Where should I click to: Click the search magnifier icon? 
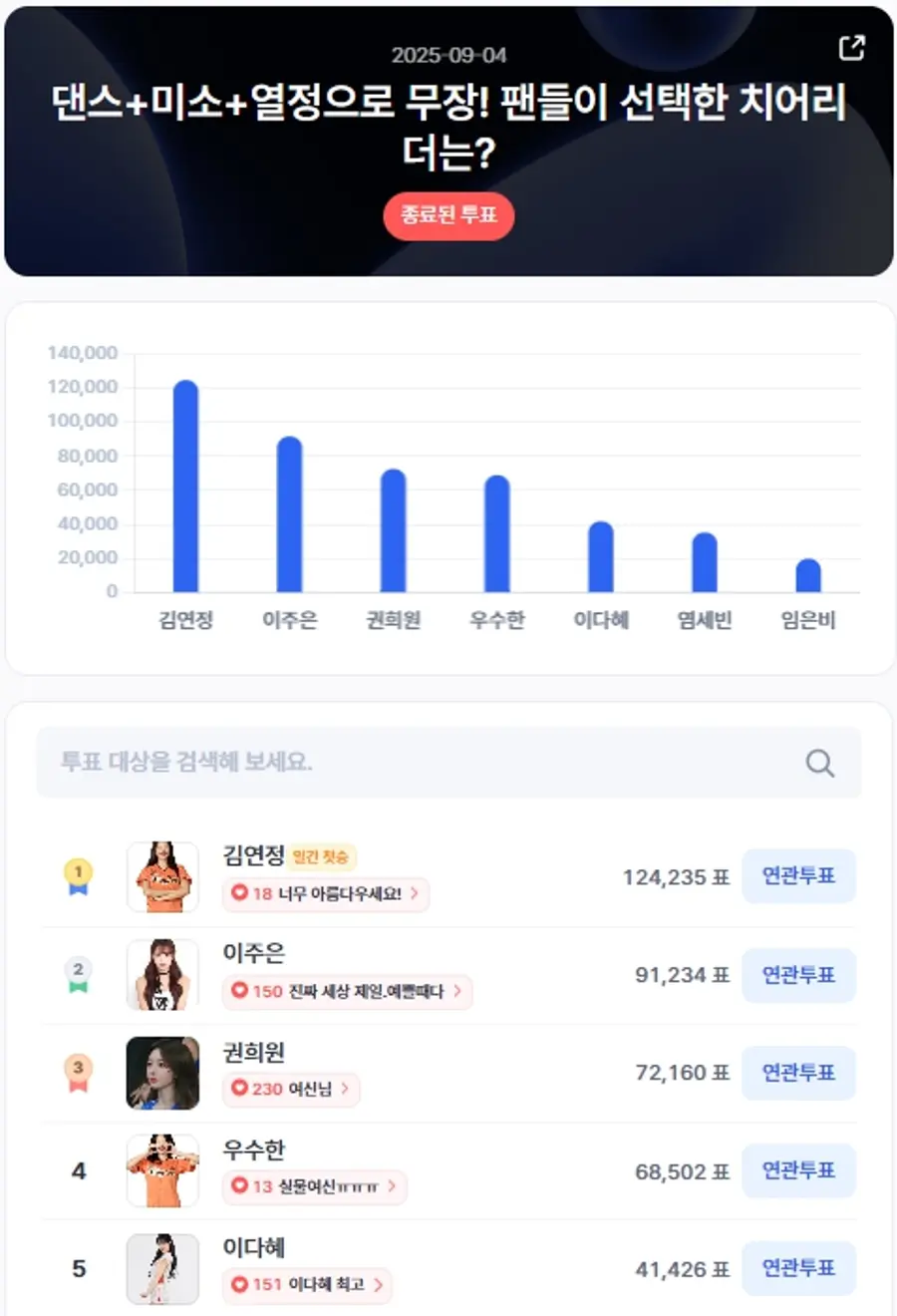pyautogui.click(x=819, y=763)
